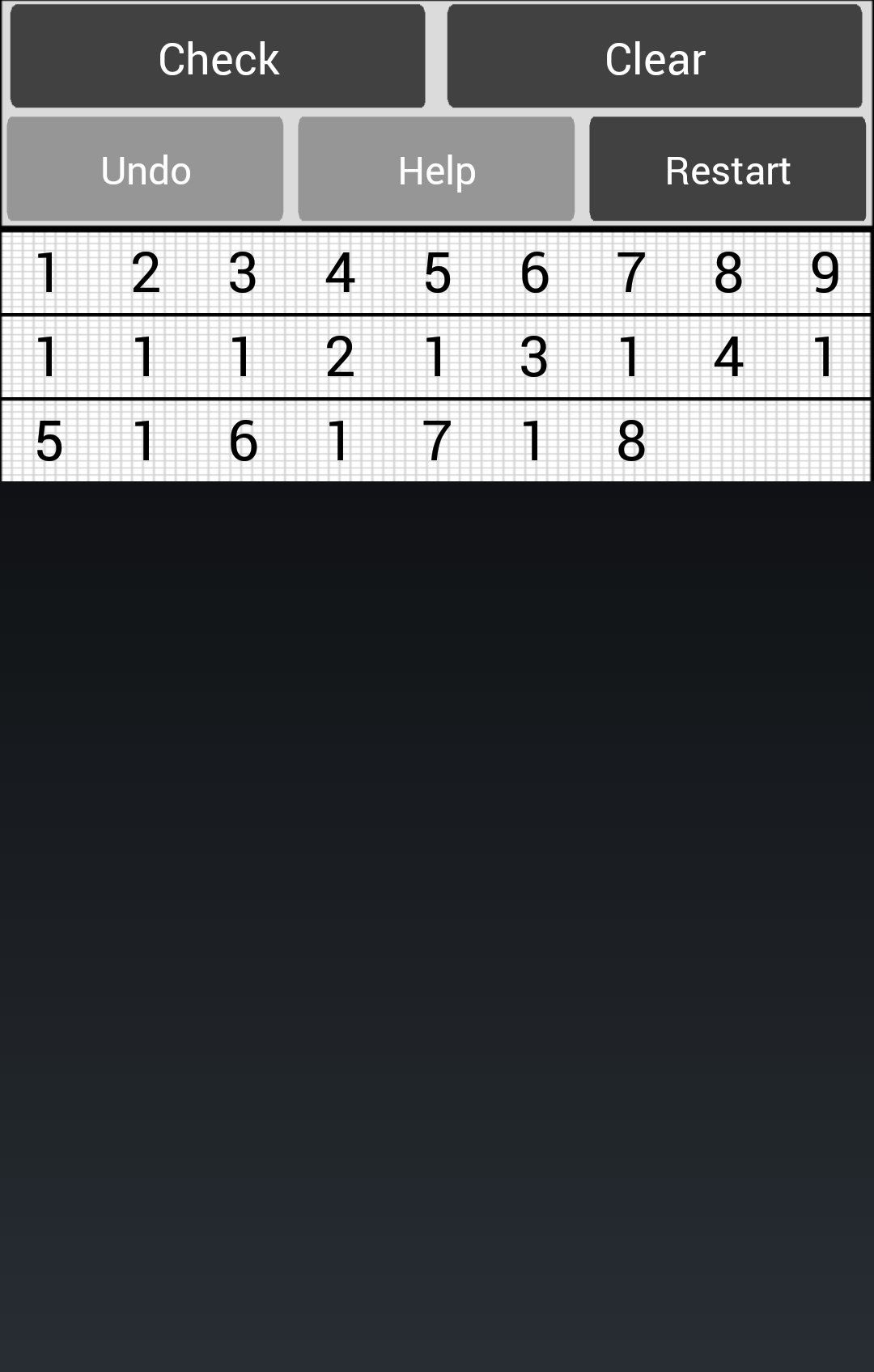The height and width of the screenshot is (1372, 874).
Task: Undo the last move
Action: coord(146,169)
